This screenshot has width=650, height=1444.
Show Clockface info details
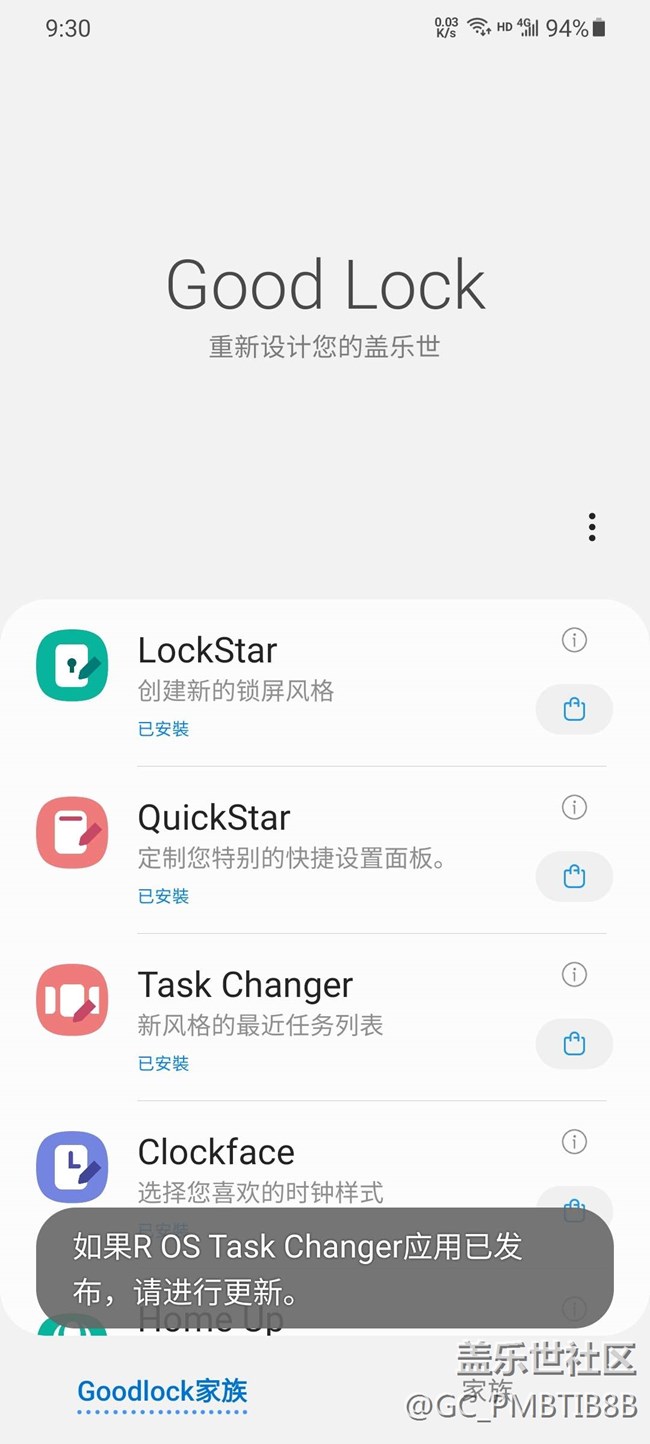[574, 1141]
